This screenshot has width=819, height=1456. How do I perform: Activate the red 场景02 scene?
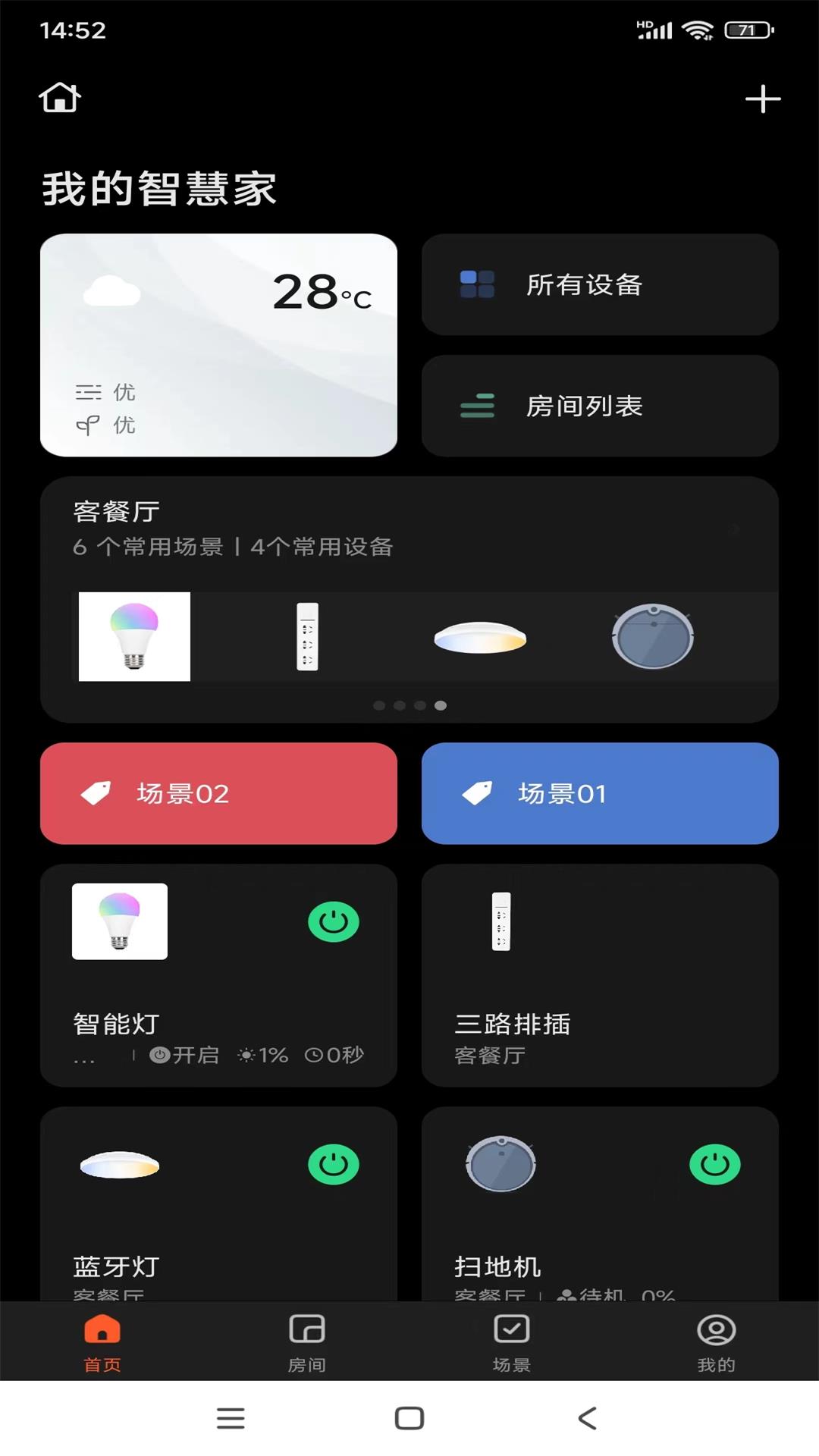[x=219, y=793]
